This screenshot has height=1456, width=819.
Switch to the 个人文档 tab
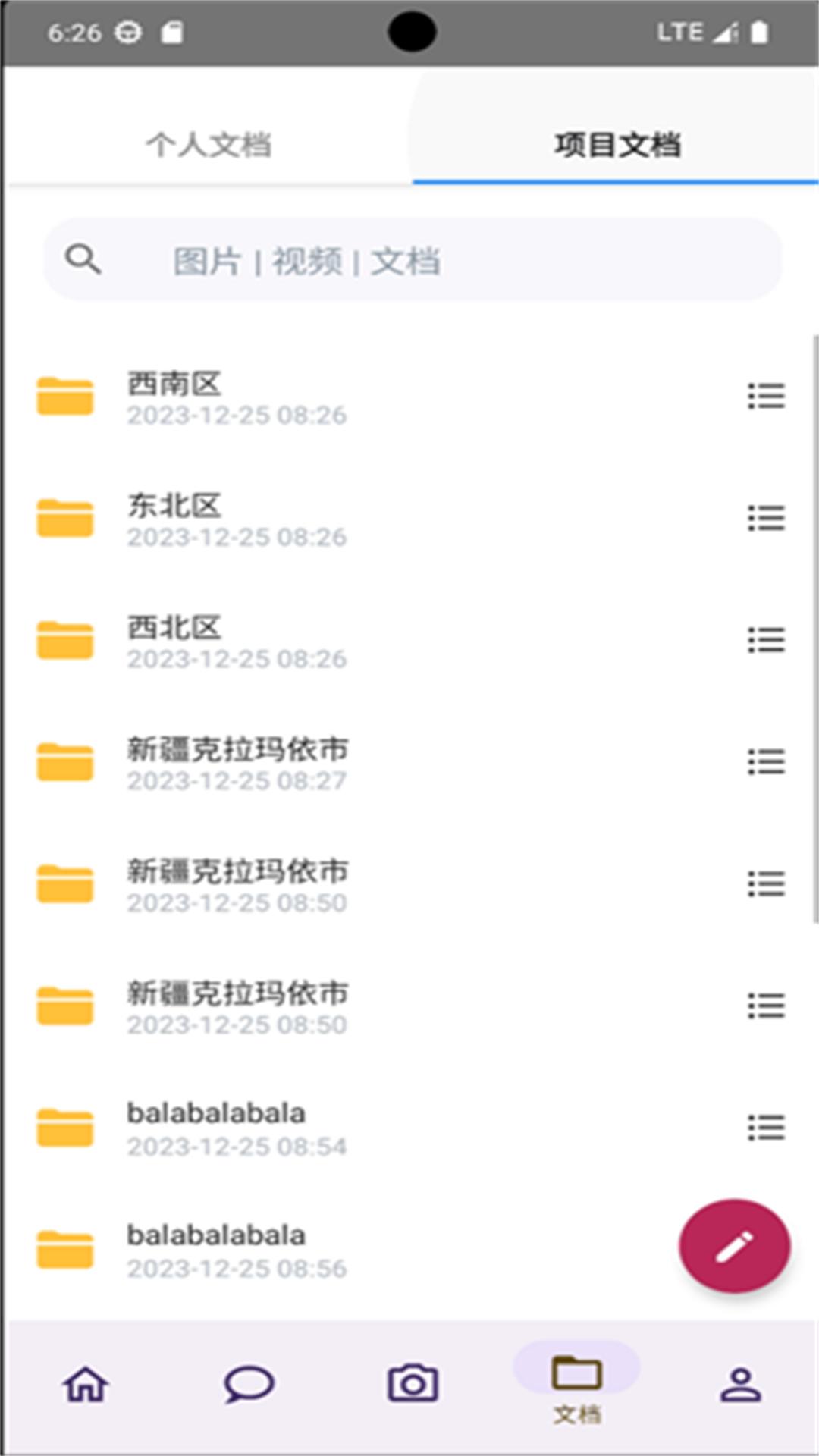[209, 144]
